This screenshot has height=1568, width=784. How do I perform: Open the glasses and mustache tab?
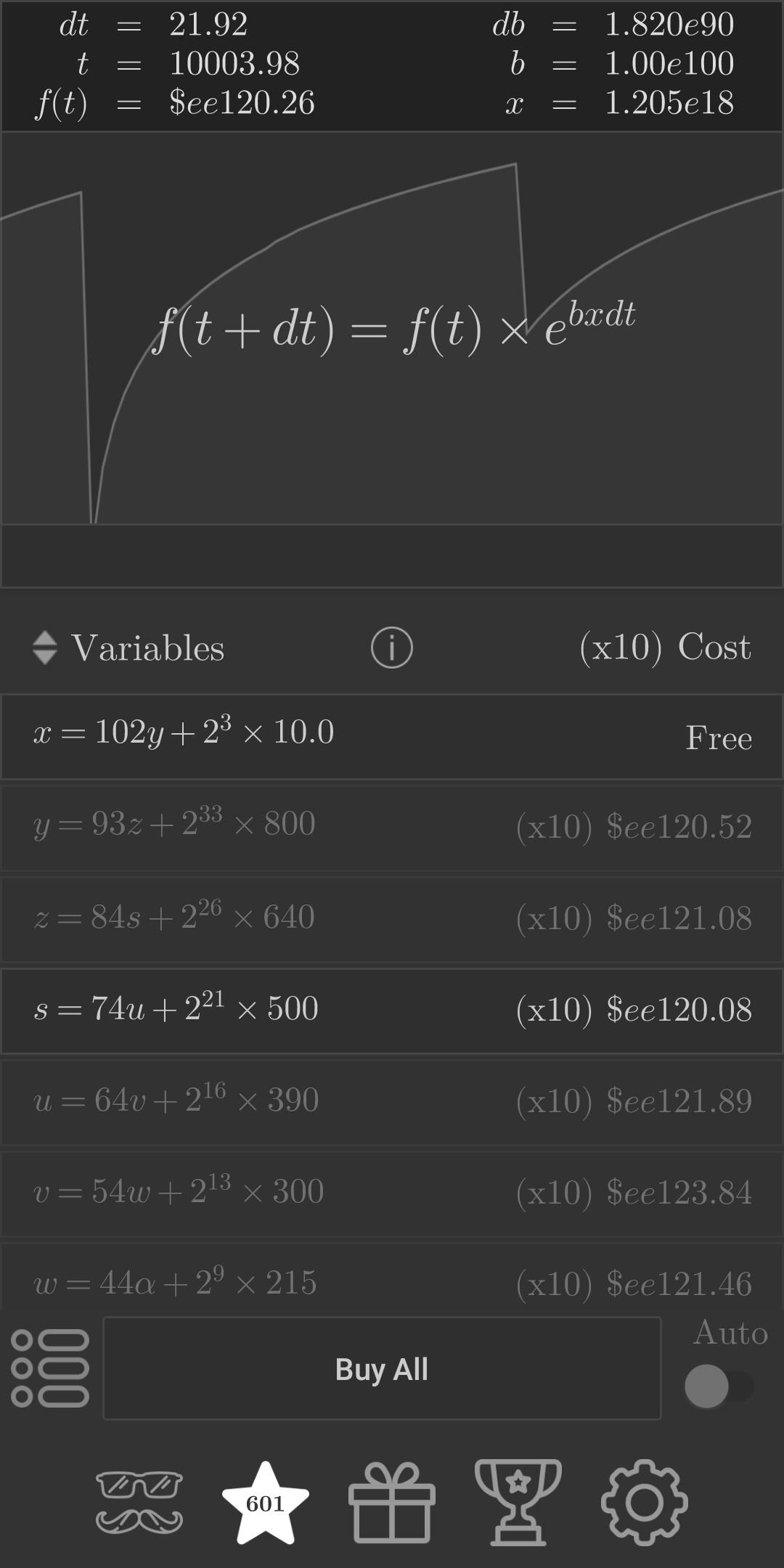[139, 1503]
